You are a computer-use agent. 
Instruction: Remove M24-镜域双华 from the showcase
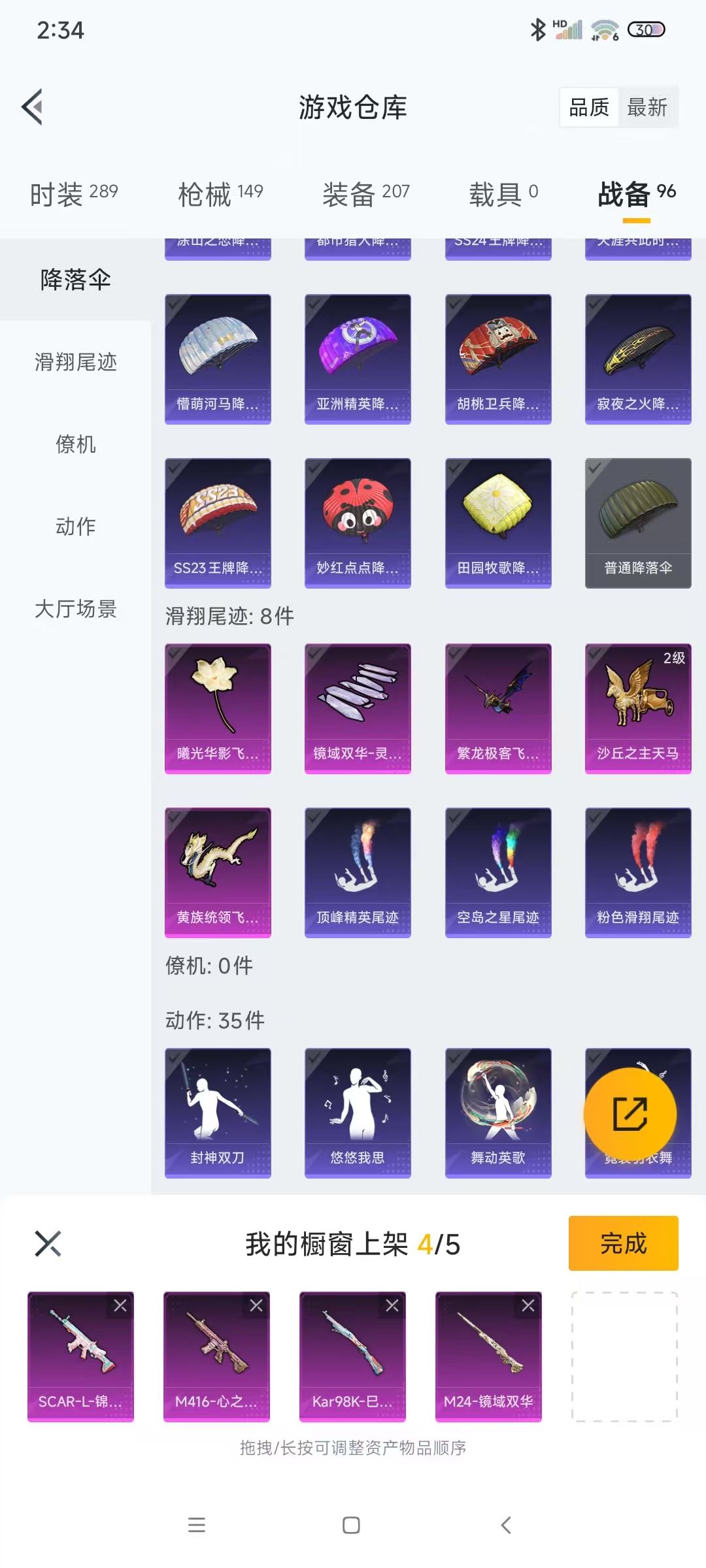tap(528, 1305)
